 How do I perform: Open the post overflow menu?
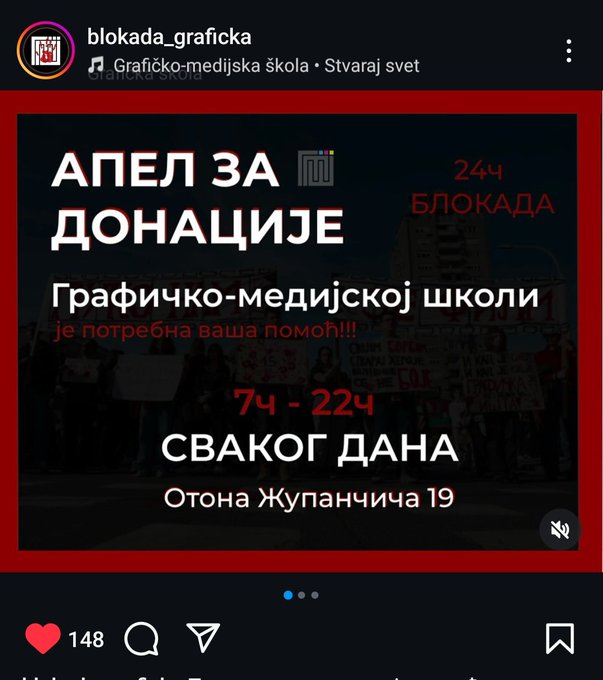568,51
